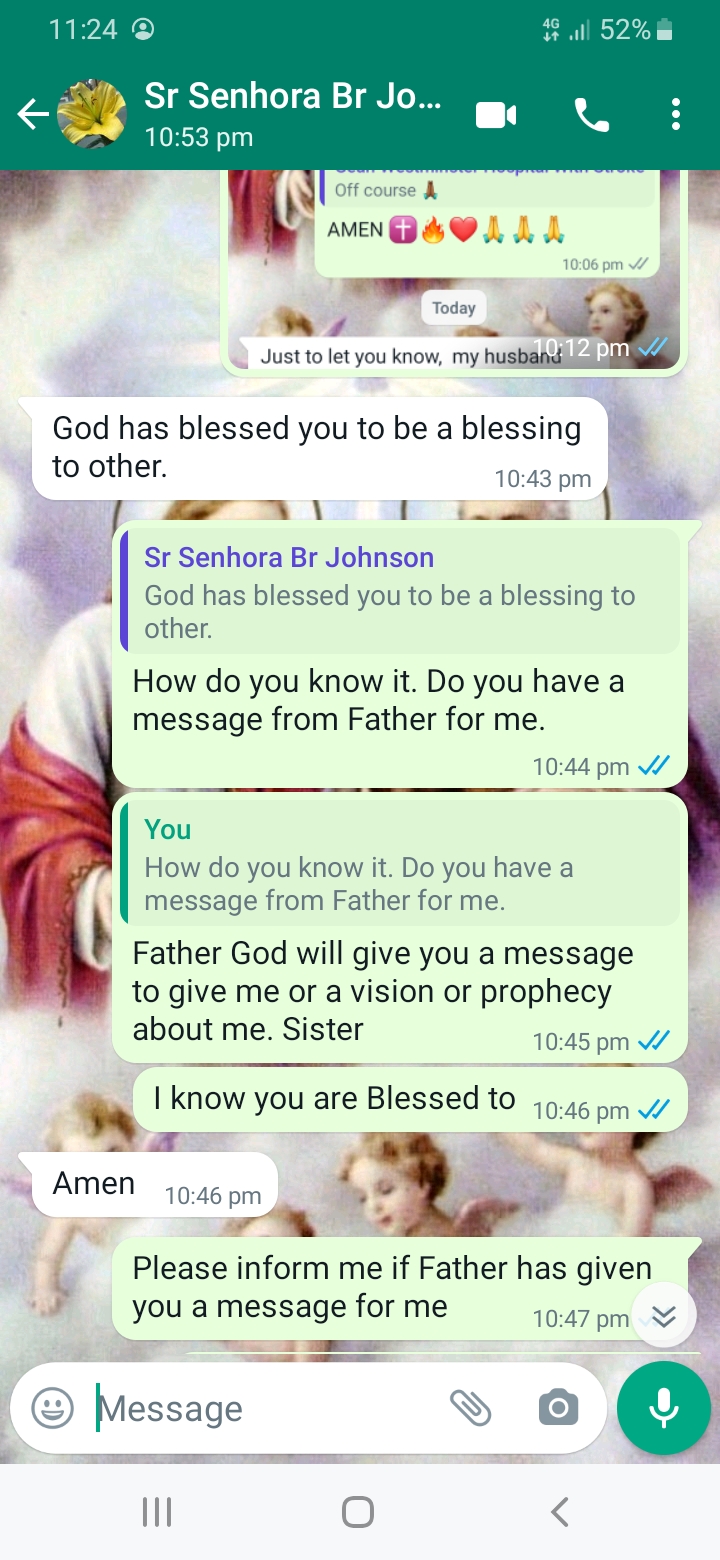Start a video call

[496, 116]
